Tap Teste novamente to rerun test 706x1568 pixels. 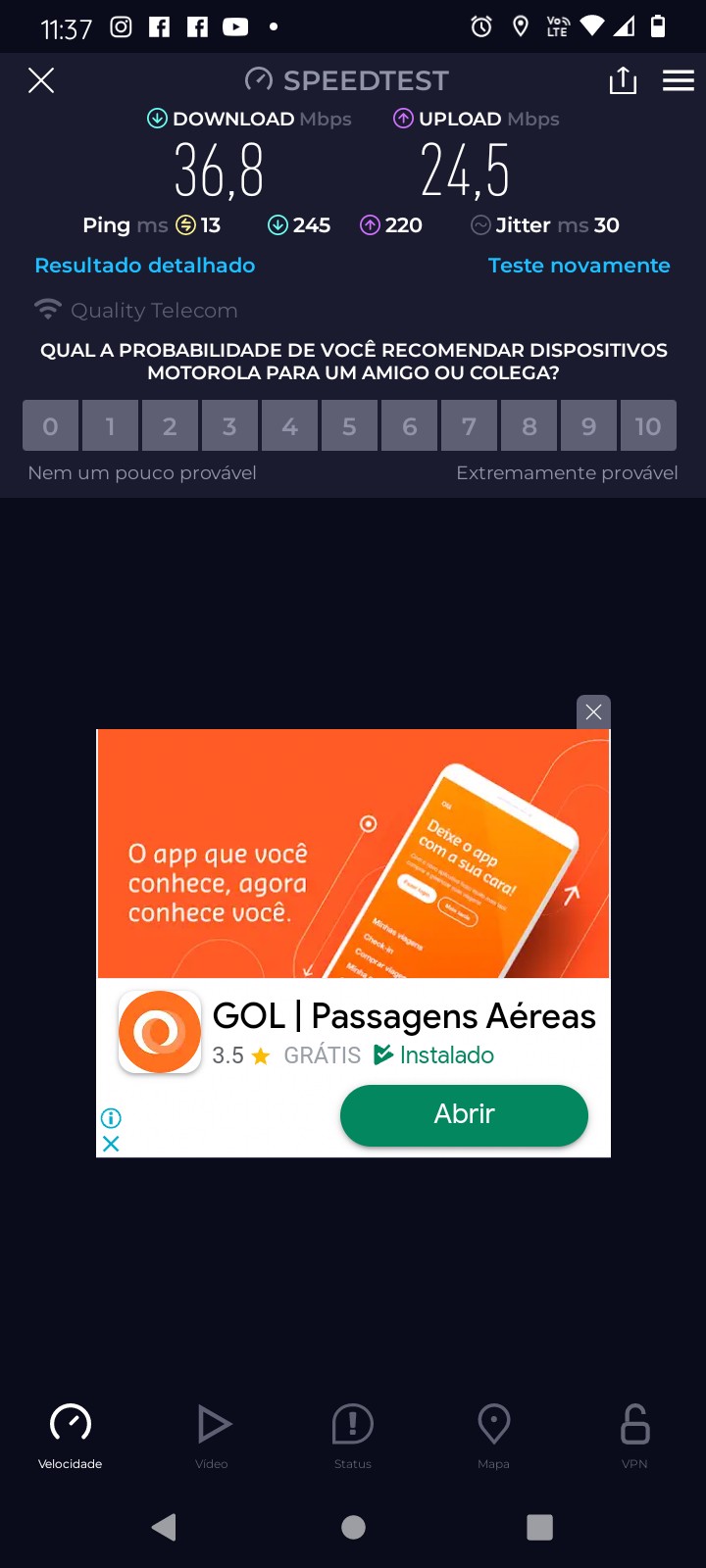pyautogui.click(x=579, y=266)
